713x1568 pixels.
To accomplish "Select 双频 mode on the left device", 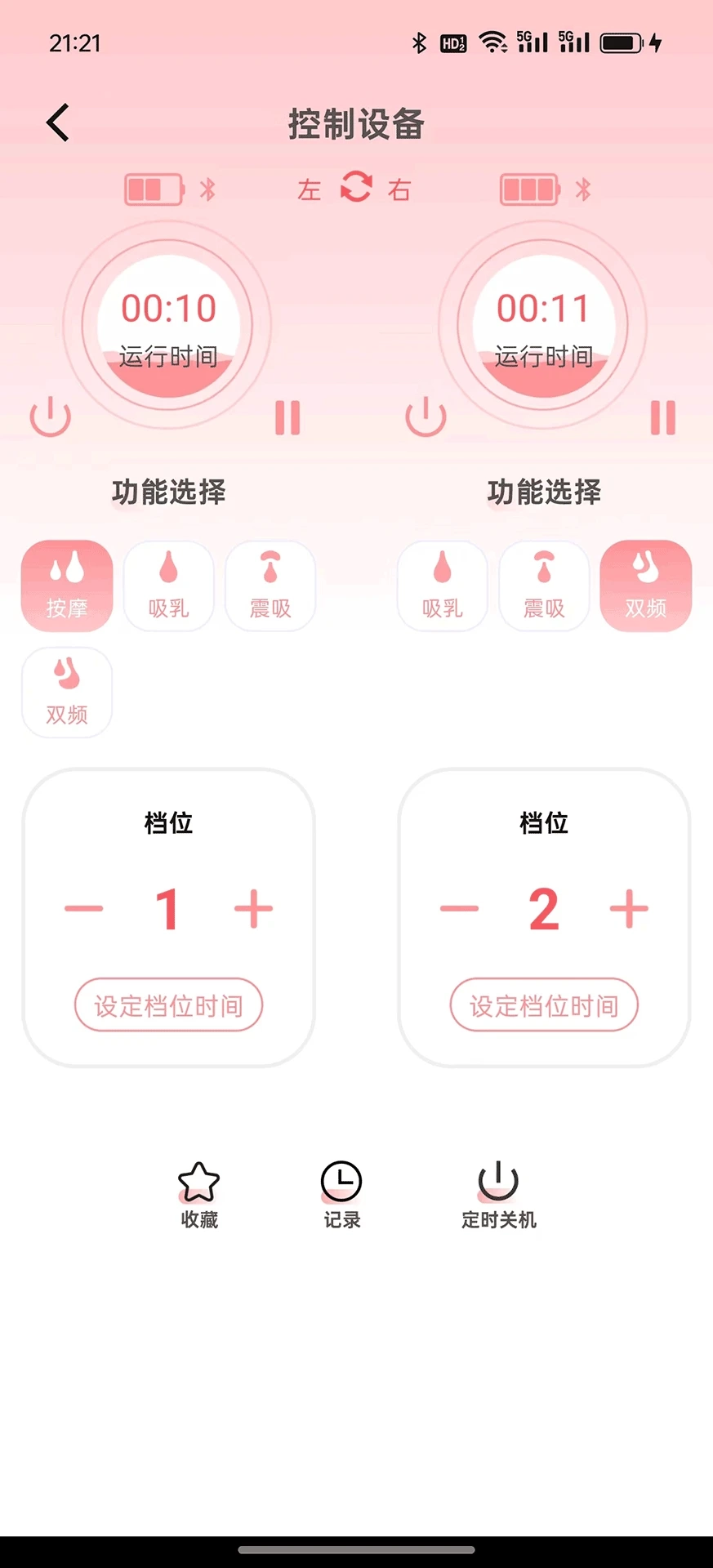I will [66, 692].
